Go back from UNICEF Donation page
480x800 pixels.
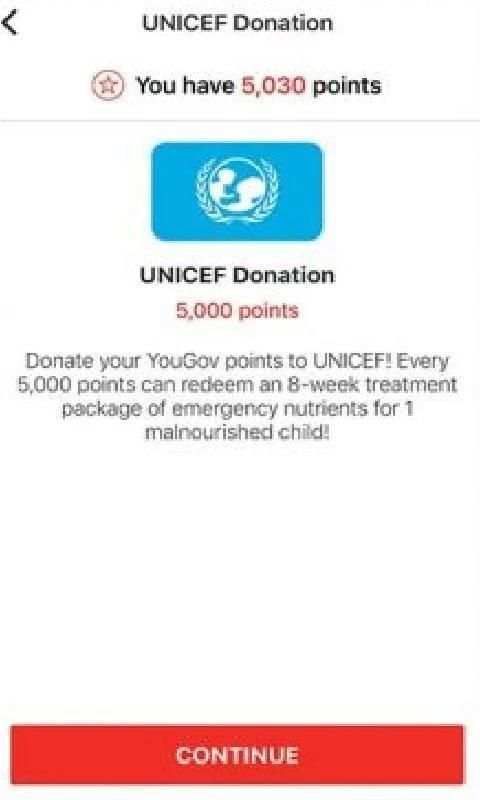(x=11, y=23)
